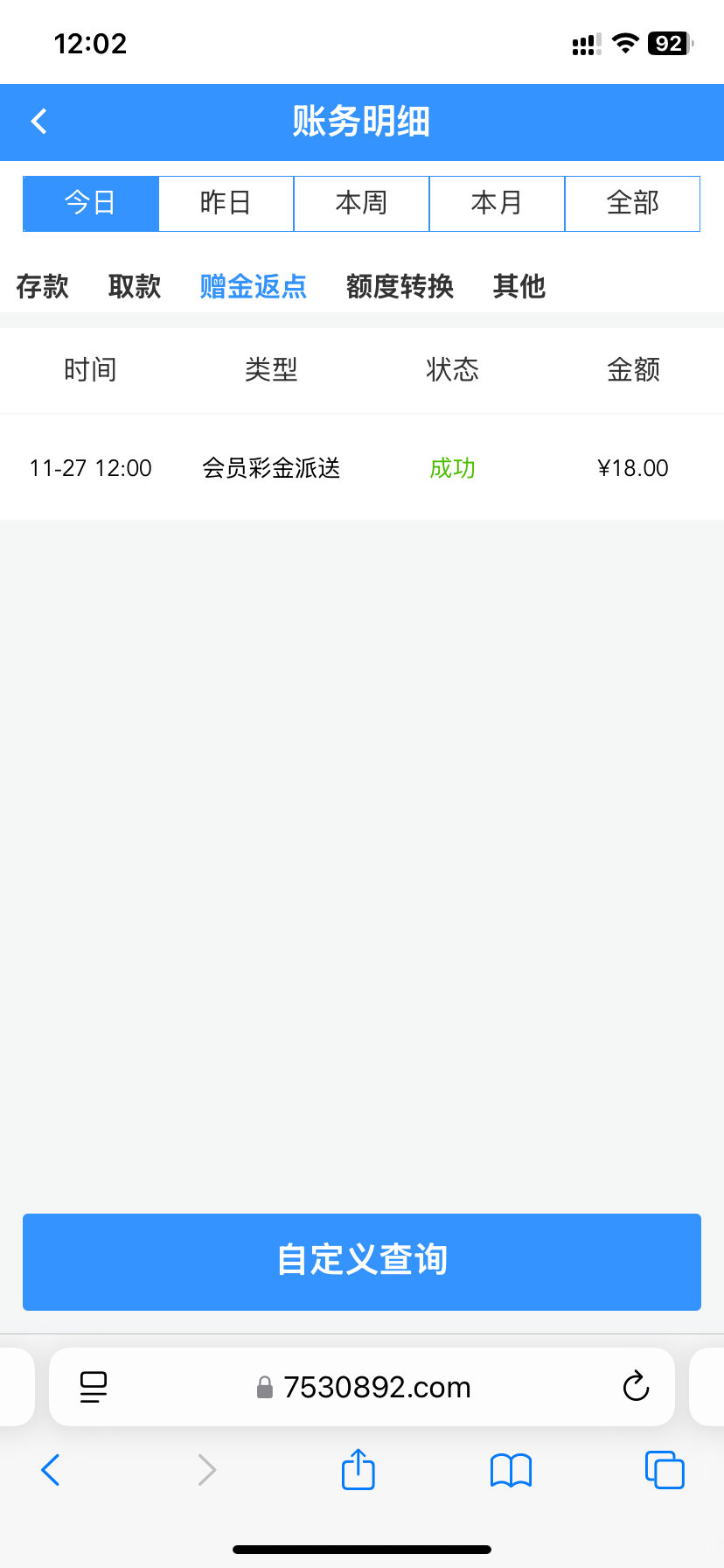Open the 取款 category tab

[x=133, y=286]
